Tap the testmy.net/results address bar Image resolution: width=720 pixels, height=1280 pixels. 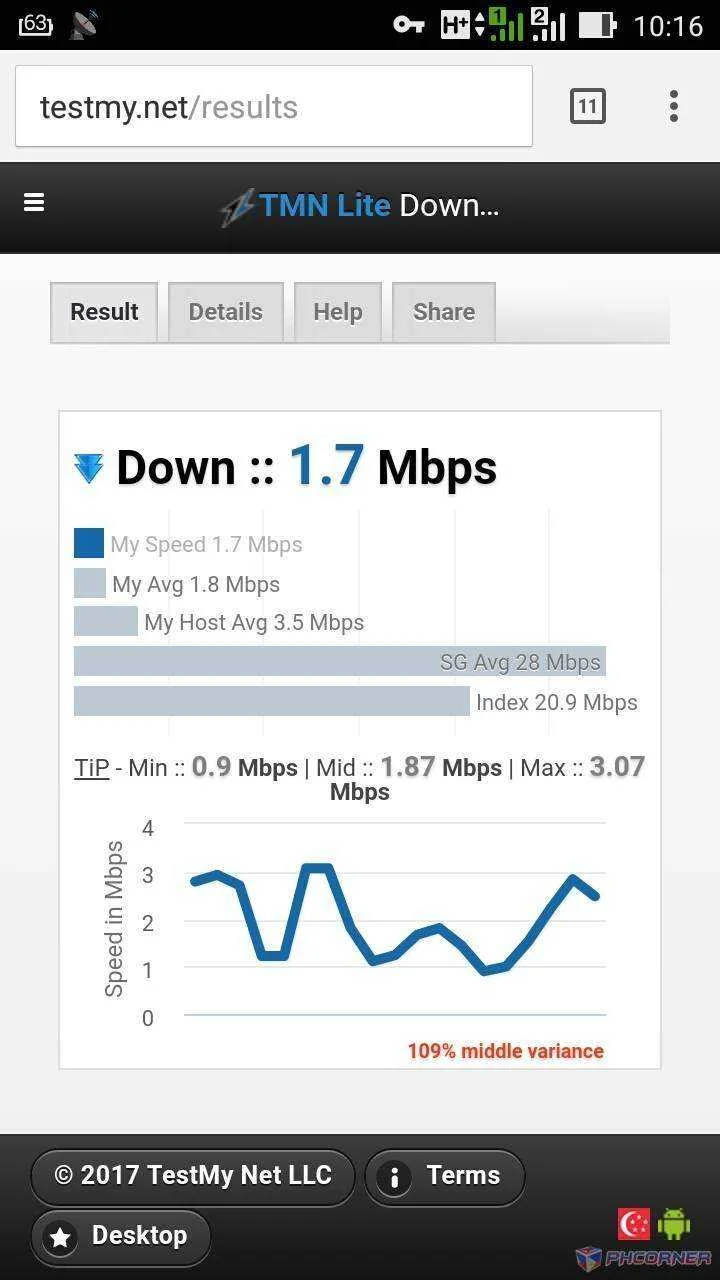point(273,107)
